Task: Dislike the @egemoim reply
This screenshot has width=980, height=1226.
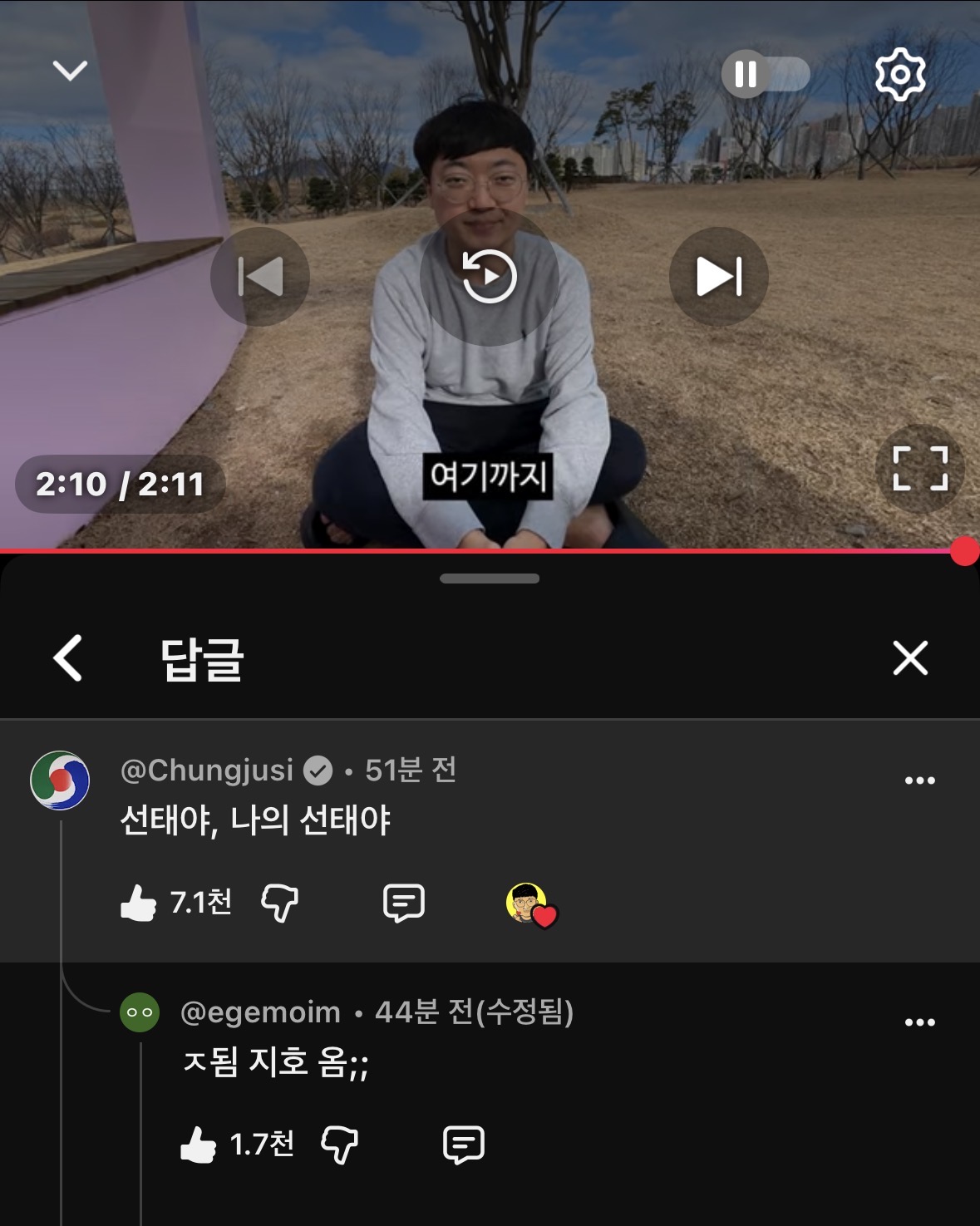Action: click(x=339, y=1145)
